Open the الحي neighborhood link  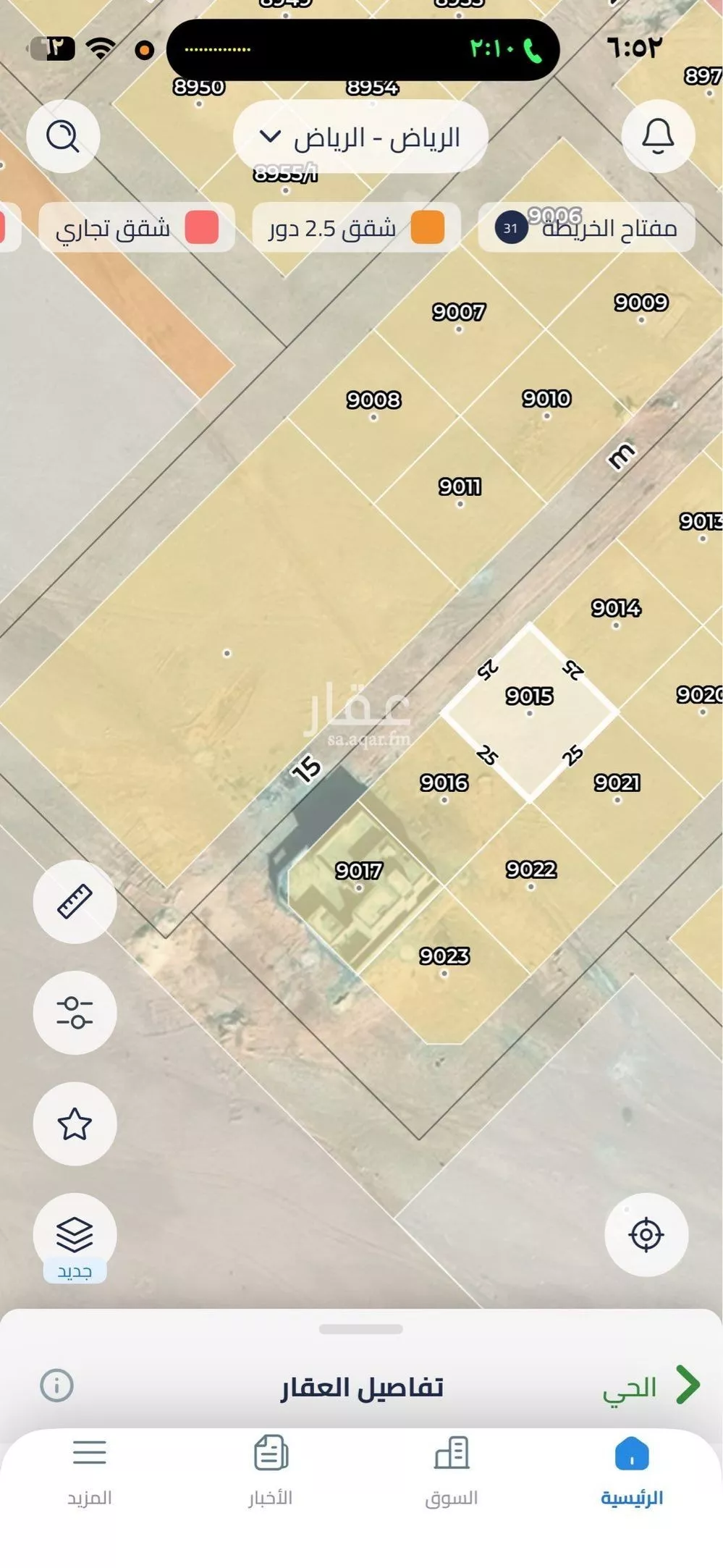pyautogui.click(x=649, y=1386)
